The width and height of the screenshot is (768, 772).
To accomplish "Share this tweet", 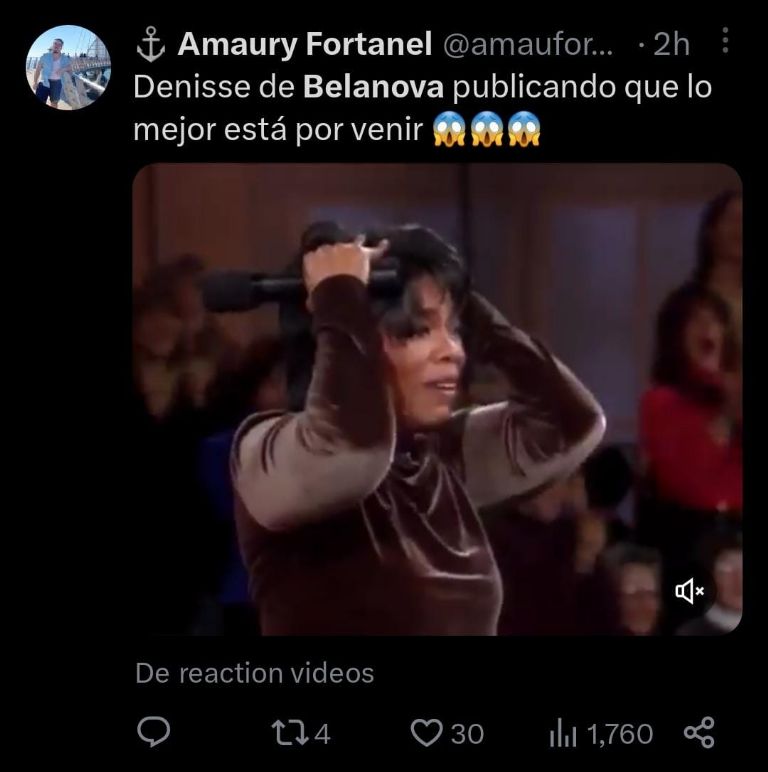I will point(698,733).
